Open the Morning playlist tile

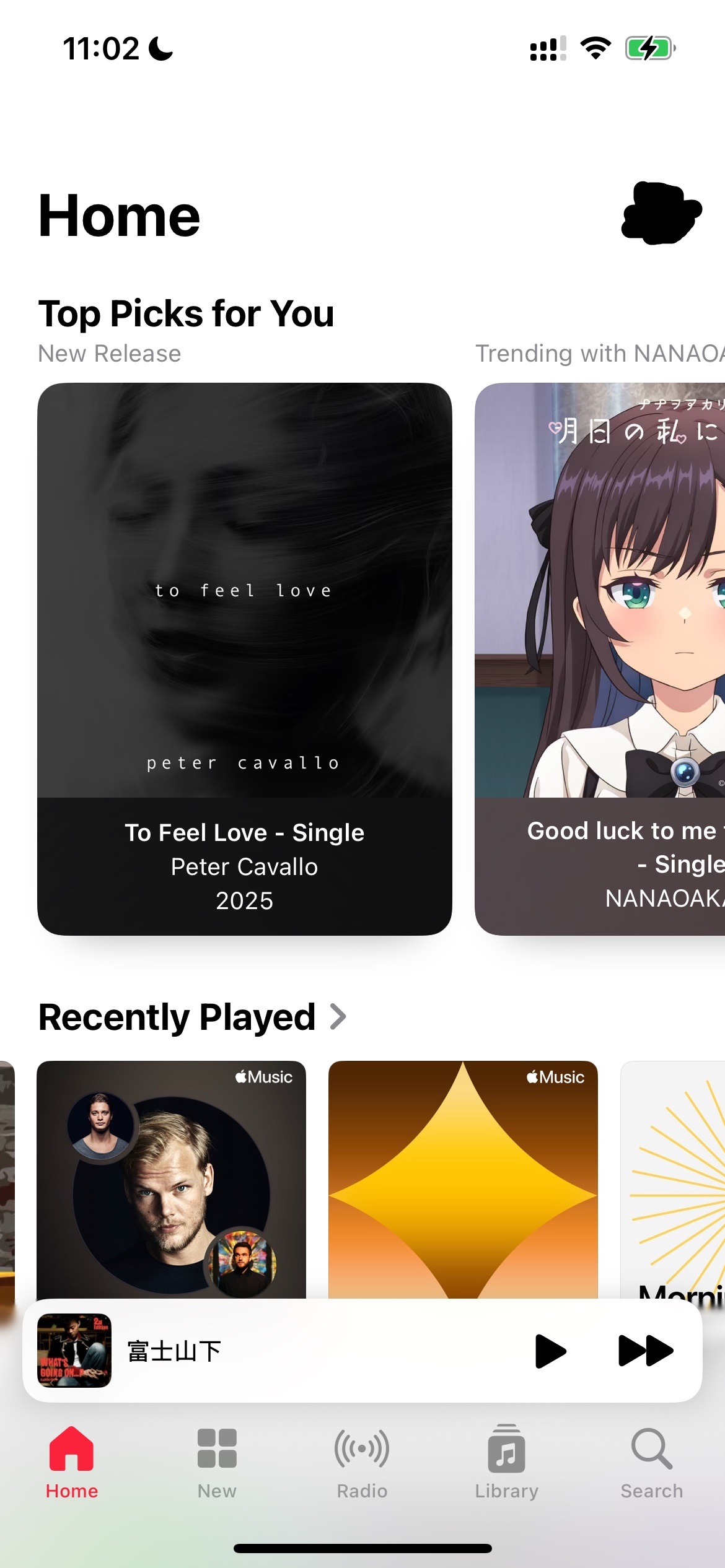(x=673, y=1180)
